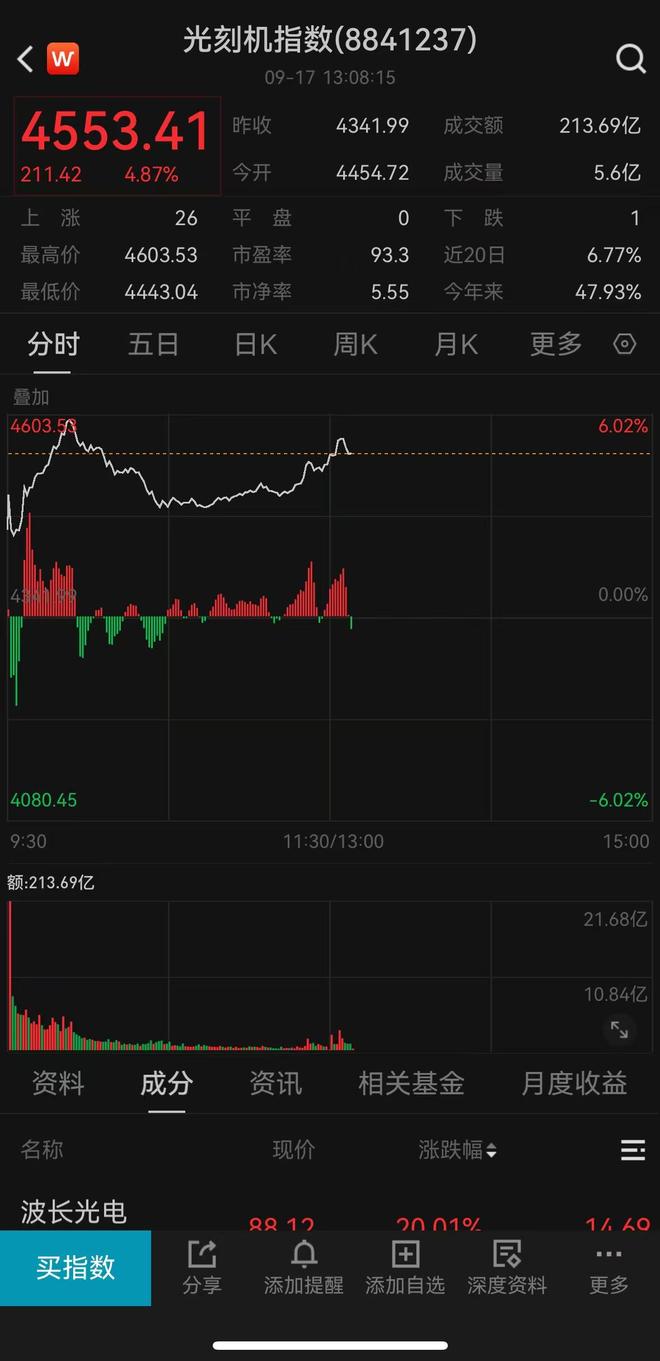Sort constituents by 涨跌幅

457,1150
